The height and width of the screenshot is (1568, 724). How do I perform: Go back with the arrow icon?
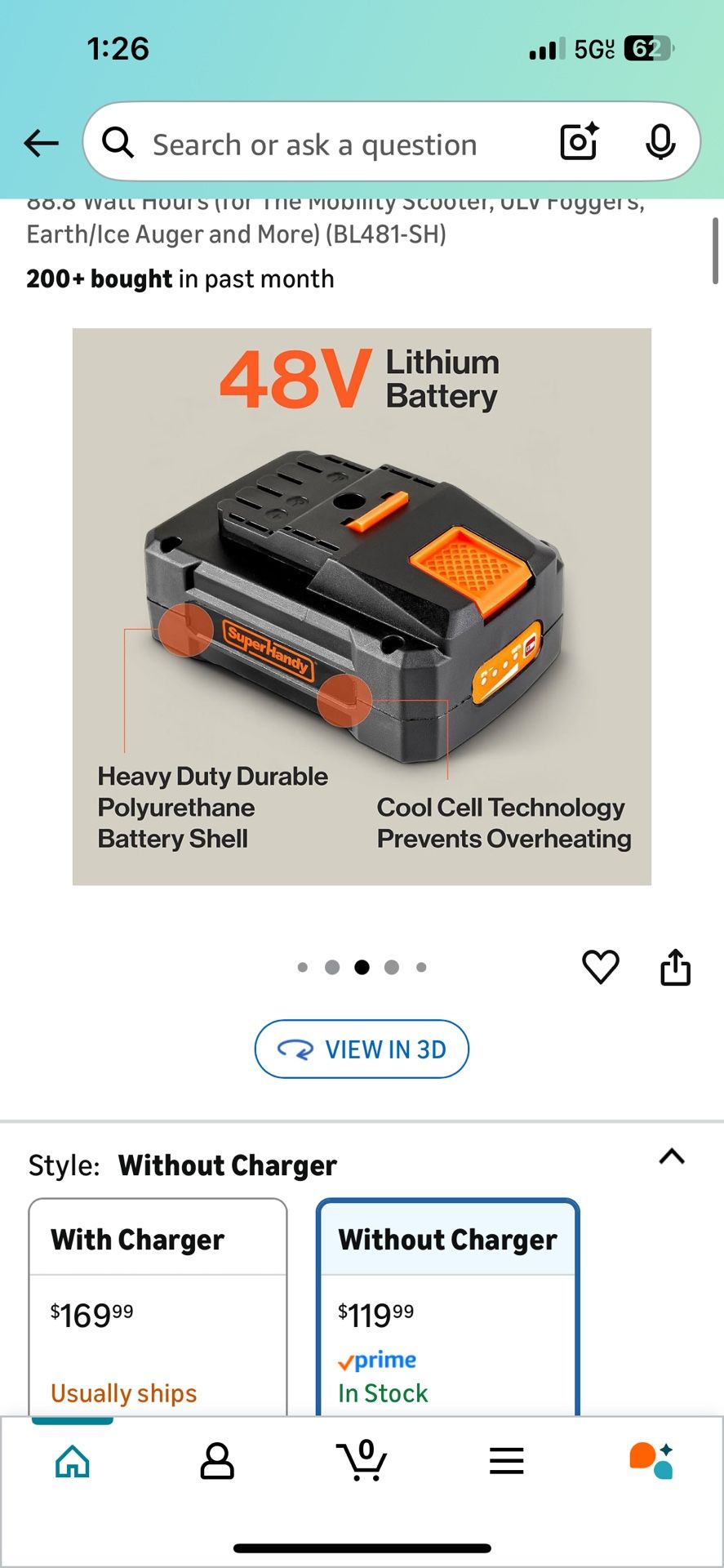(x=41, y=143)
